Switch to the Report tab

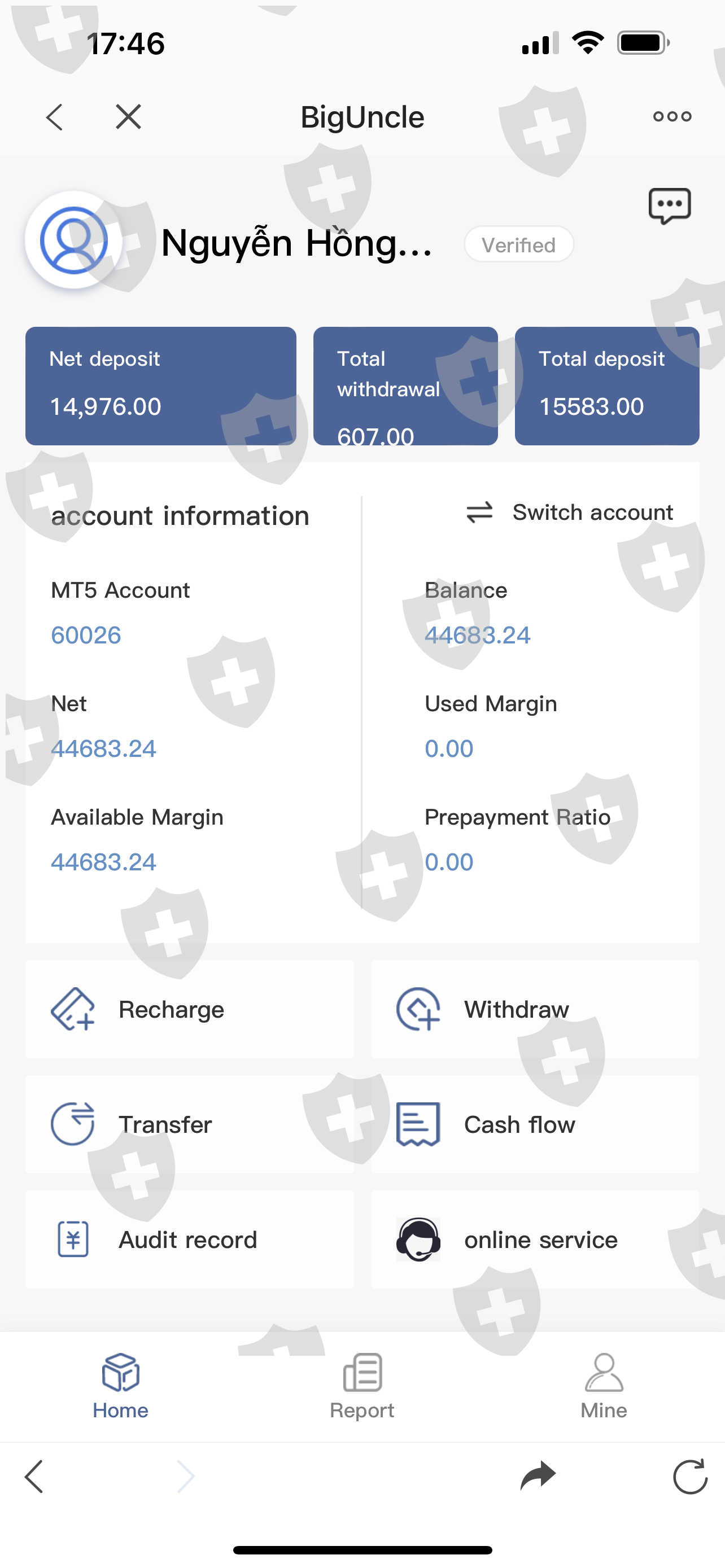coord(362,1386)
